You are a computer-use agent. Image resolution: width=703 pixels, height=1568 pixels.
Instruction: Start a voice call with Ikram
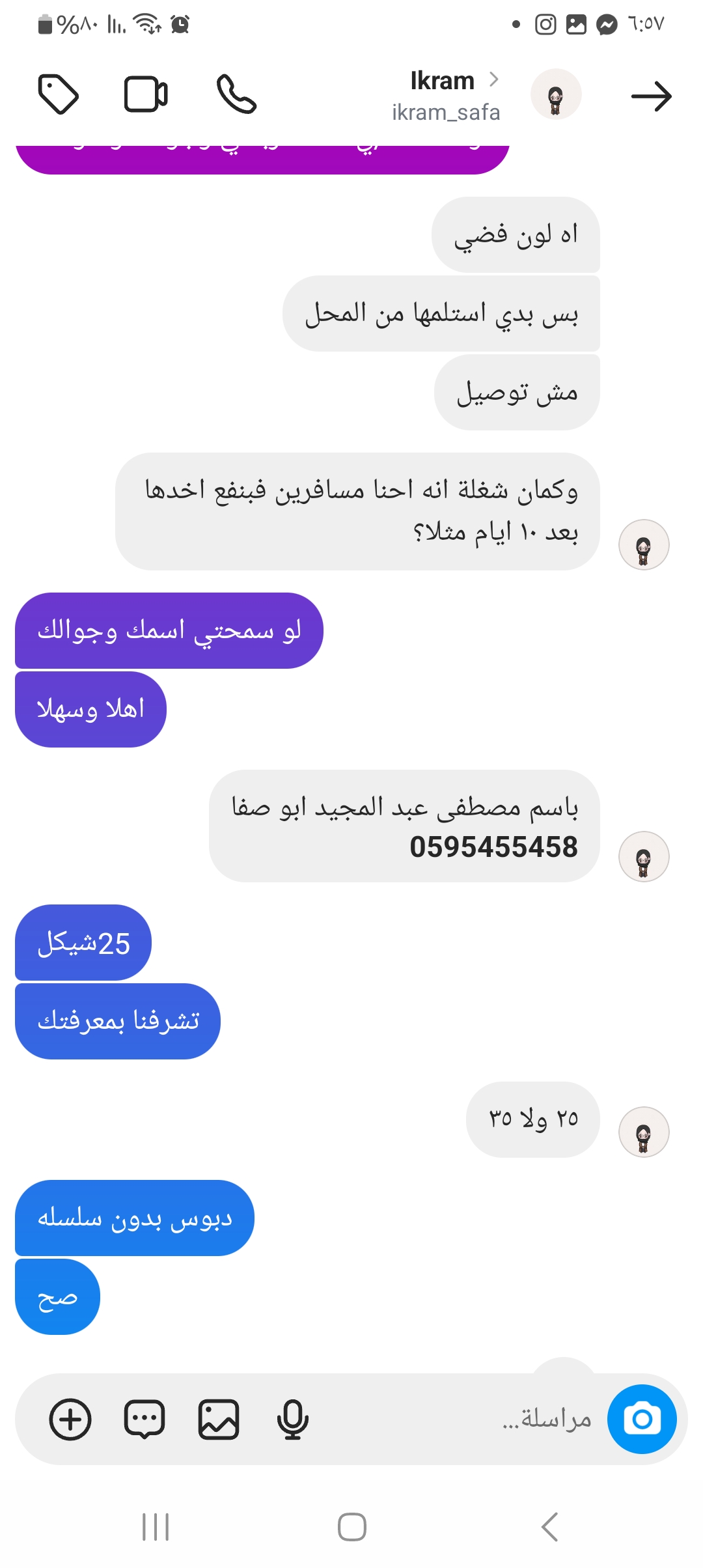pyautogui.click(x=236, y=95)
